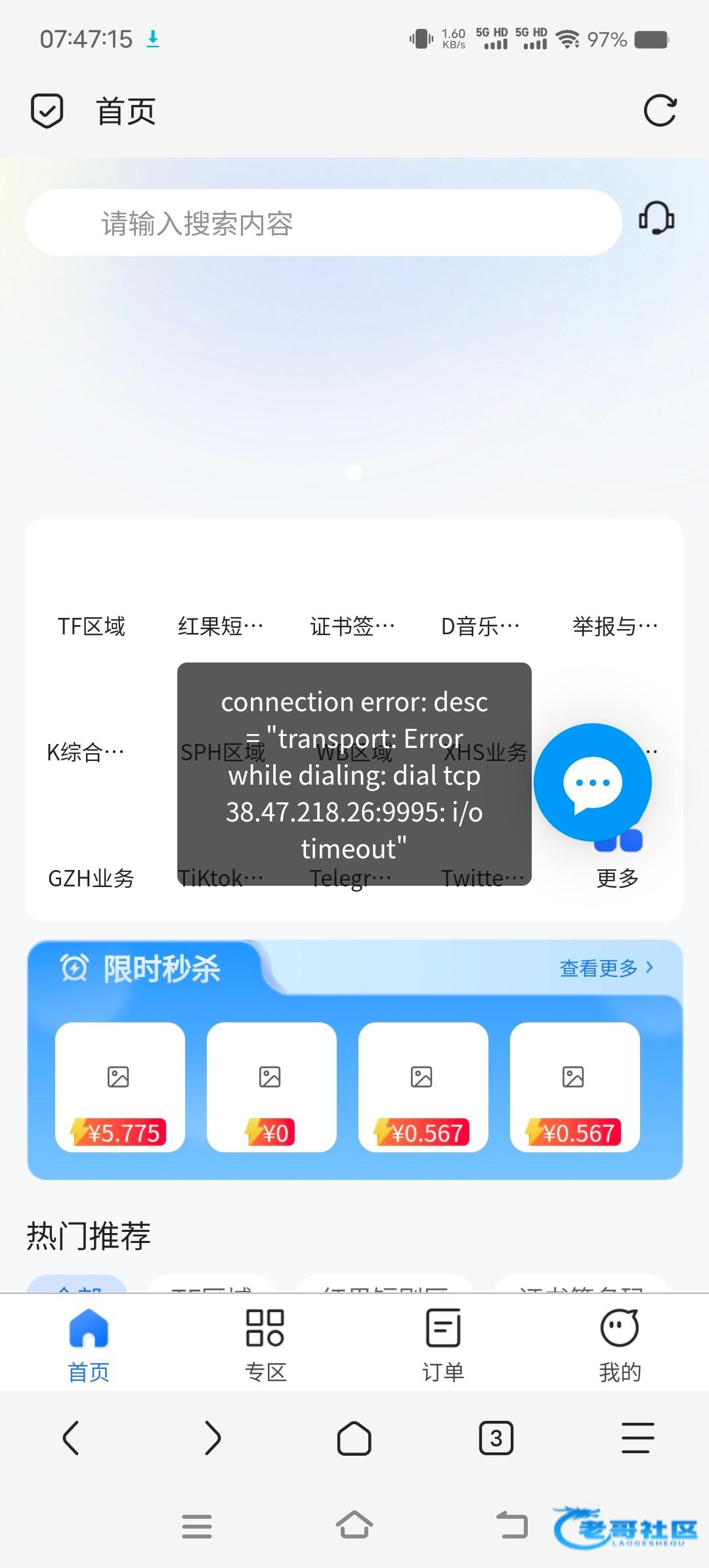Focus the search input field

323,223
